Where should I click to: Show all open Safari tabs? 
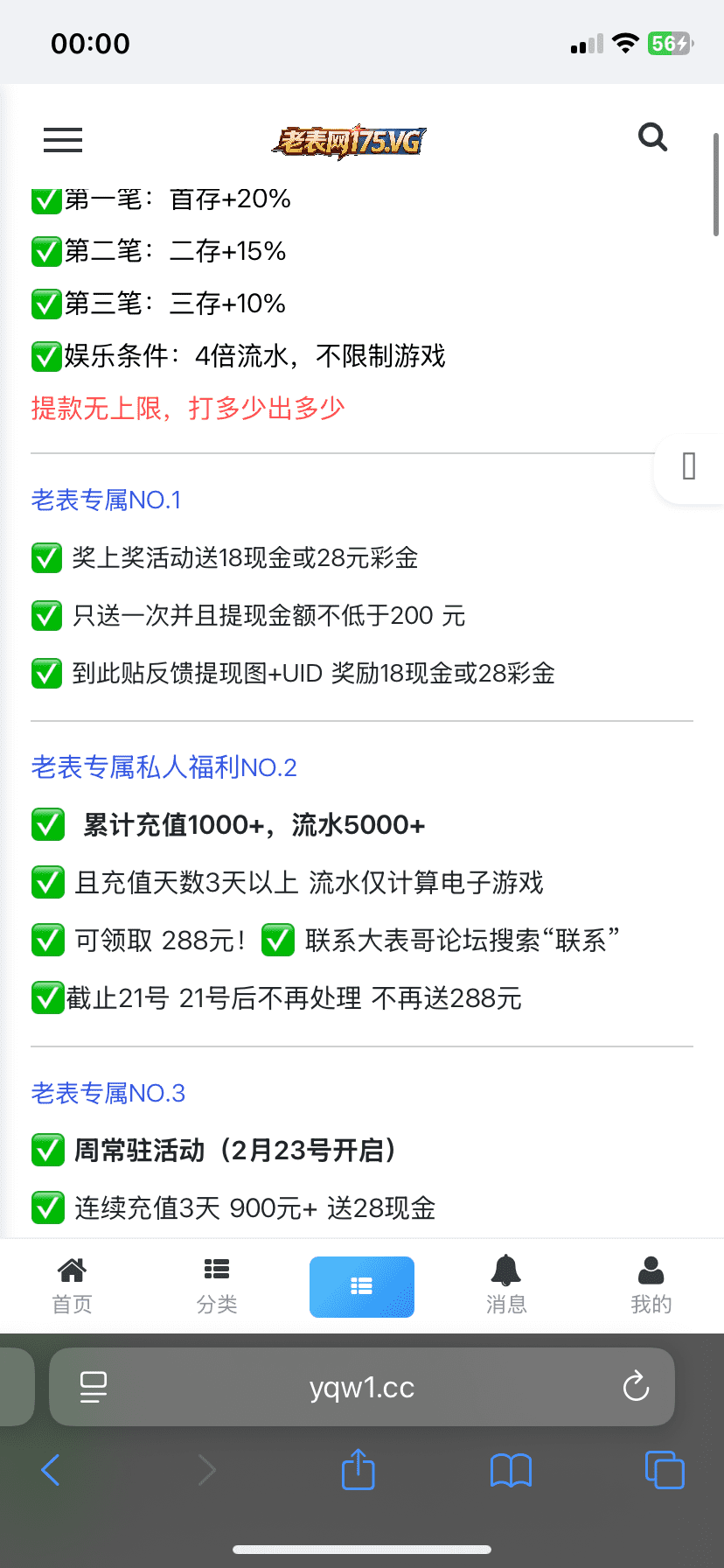point(665,1470)
